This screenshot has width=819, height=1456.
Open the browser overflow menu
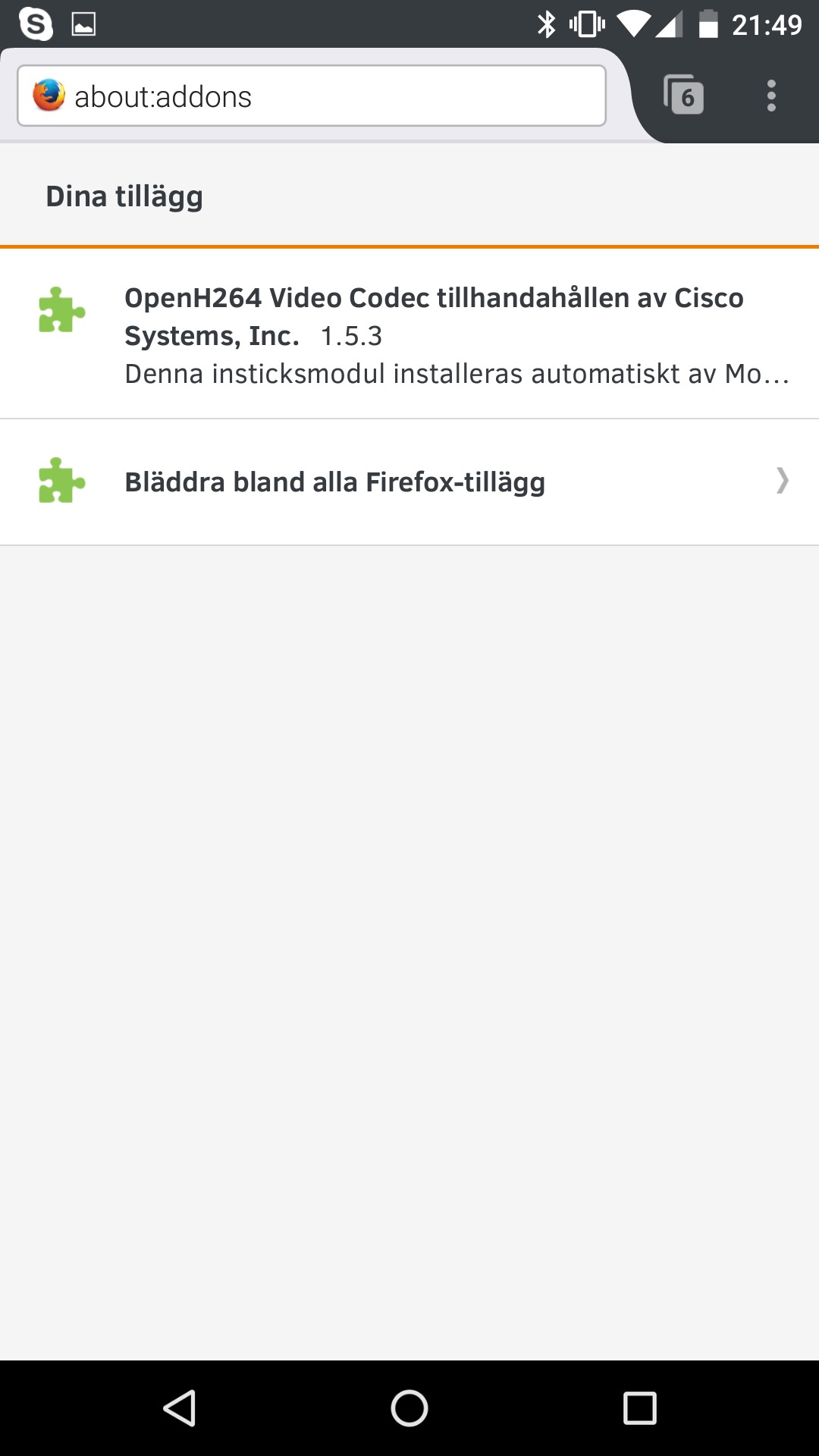(x=771, y=96)
